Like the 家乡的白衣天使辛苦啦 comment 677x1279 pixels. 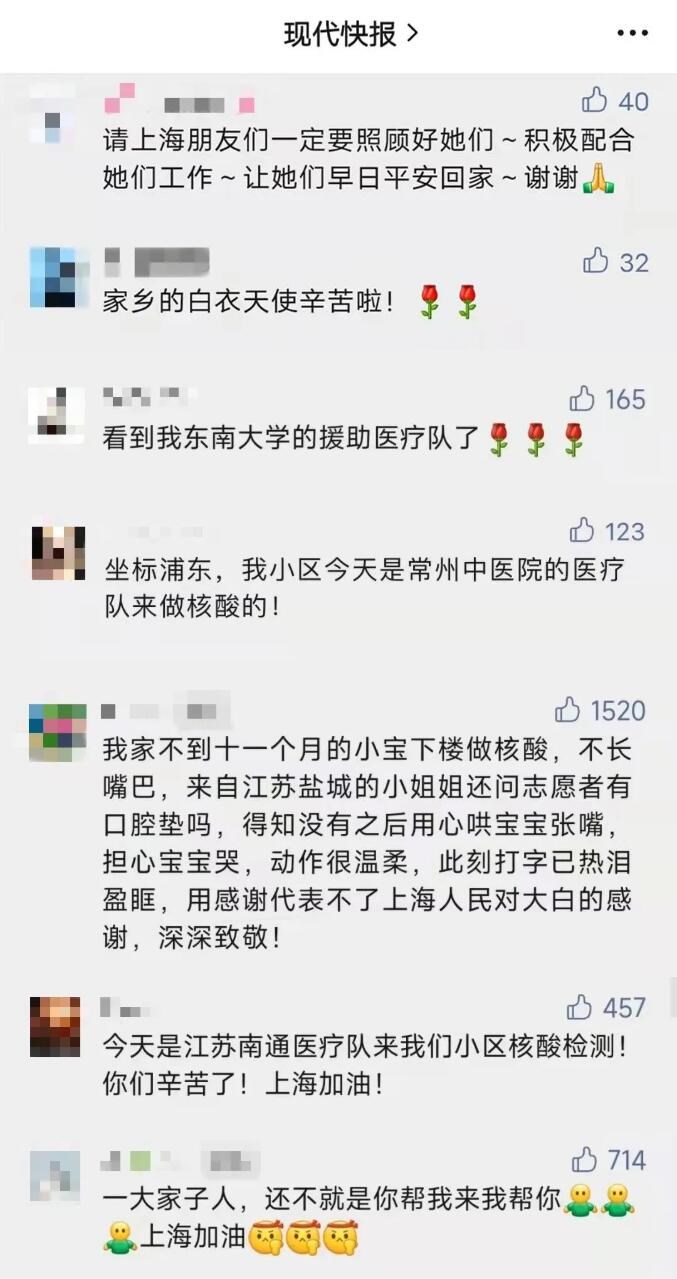[596, 262]
